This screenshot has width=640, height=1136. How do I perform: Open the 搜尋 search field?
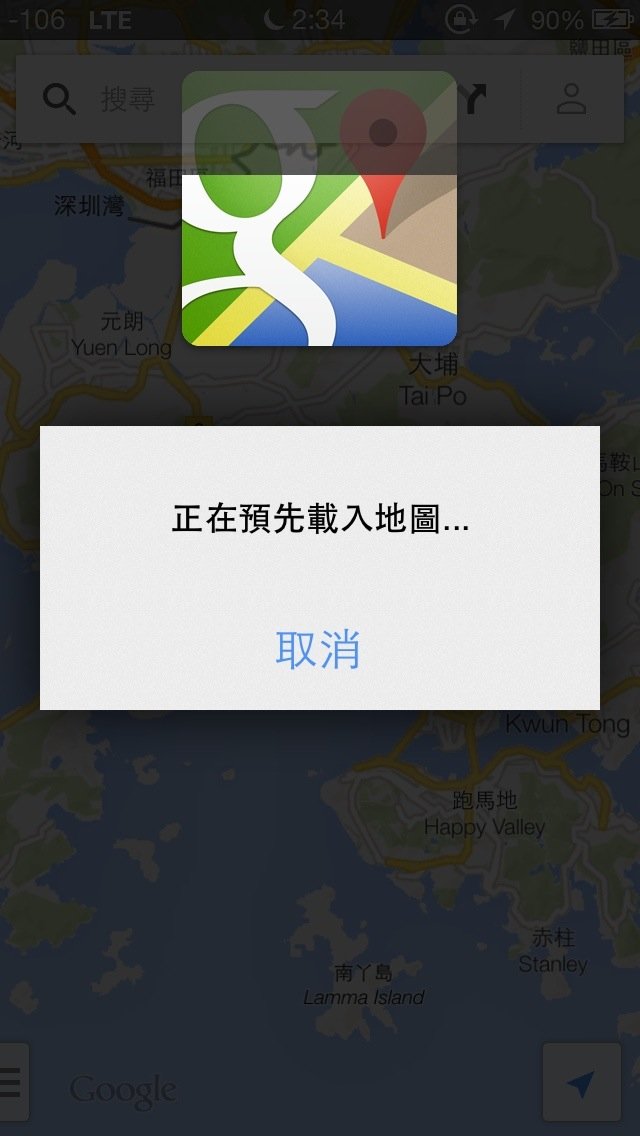(127, 99)
